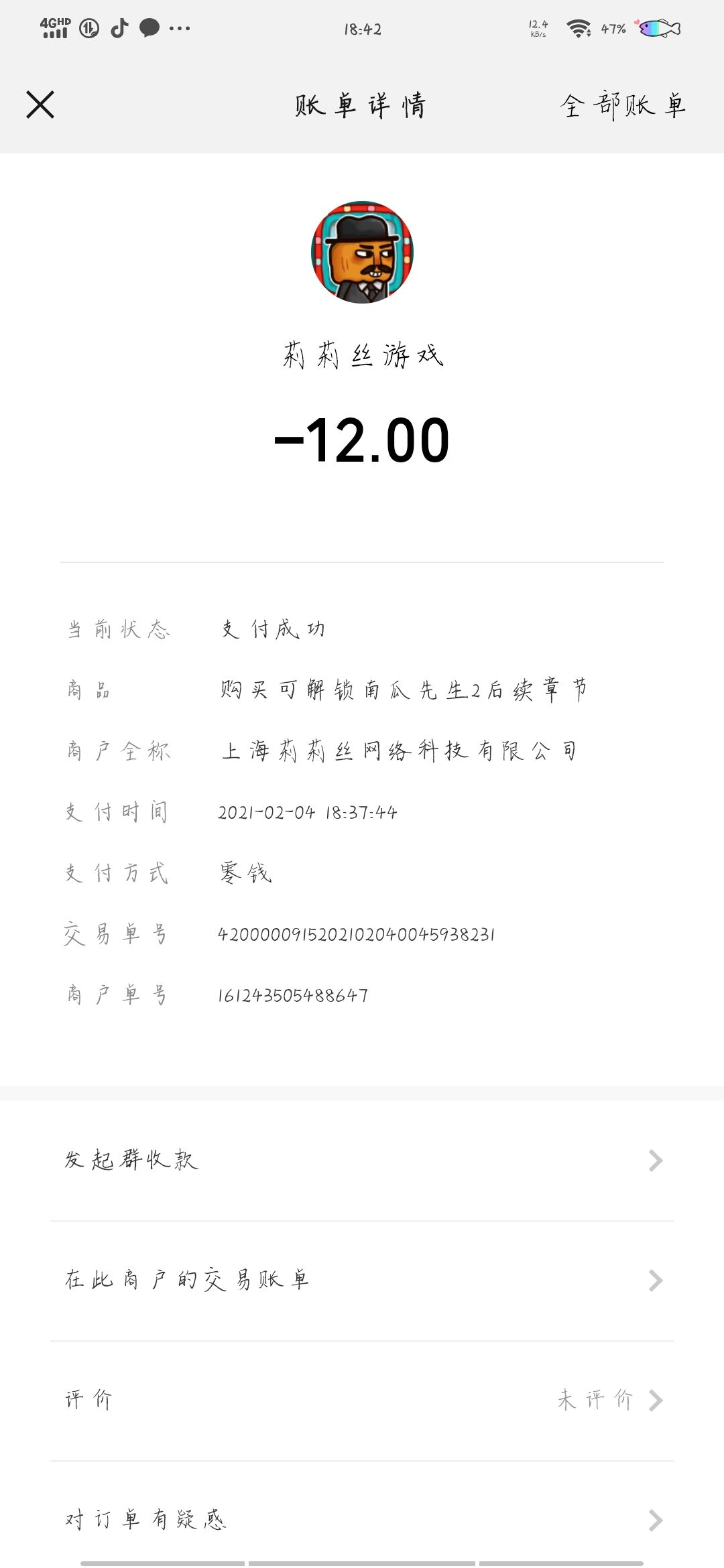This screenshot has width=724, height=1568.
Task: Open the 评价 row to rate
Action: 362,1400
